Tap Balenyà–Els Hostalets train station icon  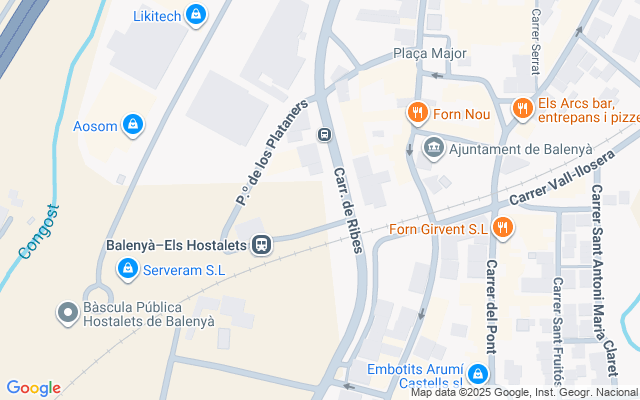point(261,244)
